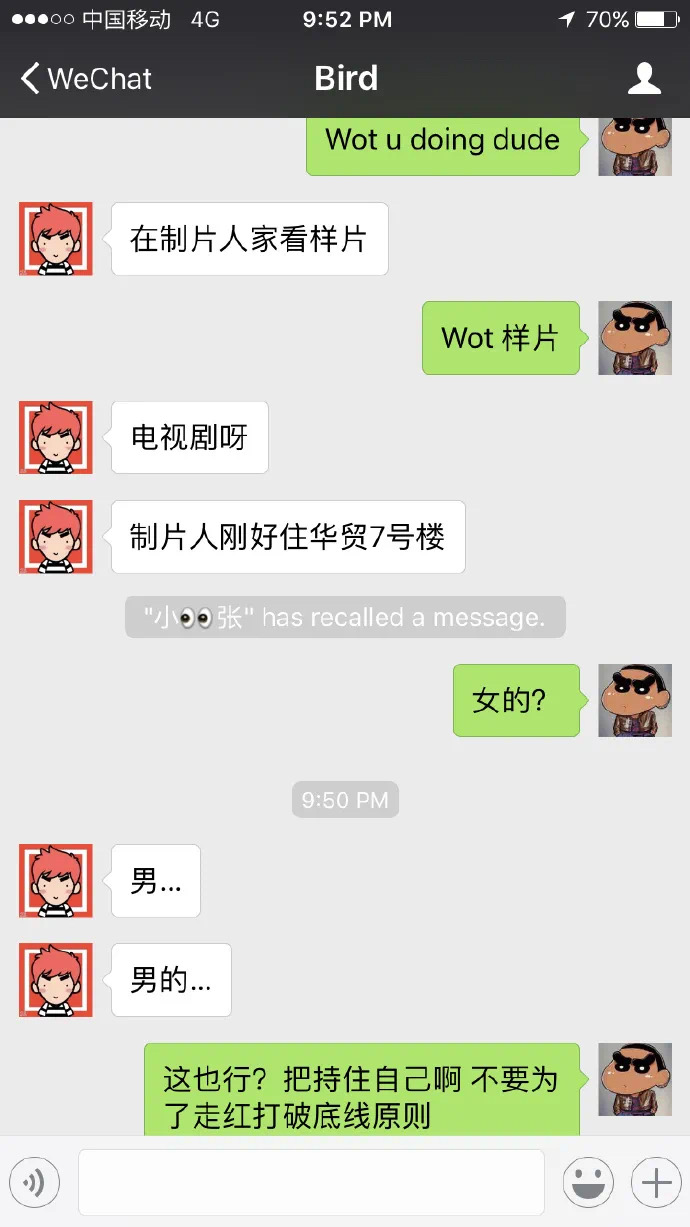The height and width of the screenshot is (1227, 690).
Task: Open Bird's chat info profile icon
Action: click(x=644, y=79)
